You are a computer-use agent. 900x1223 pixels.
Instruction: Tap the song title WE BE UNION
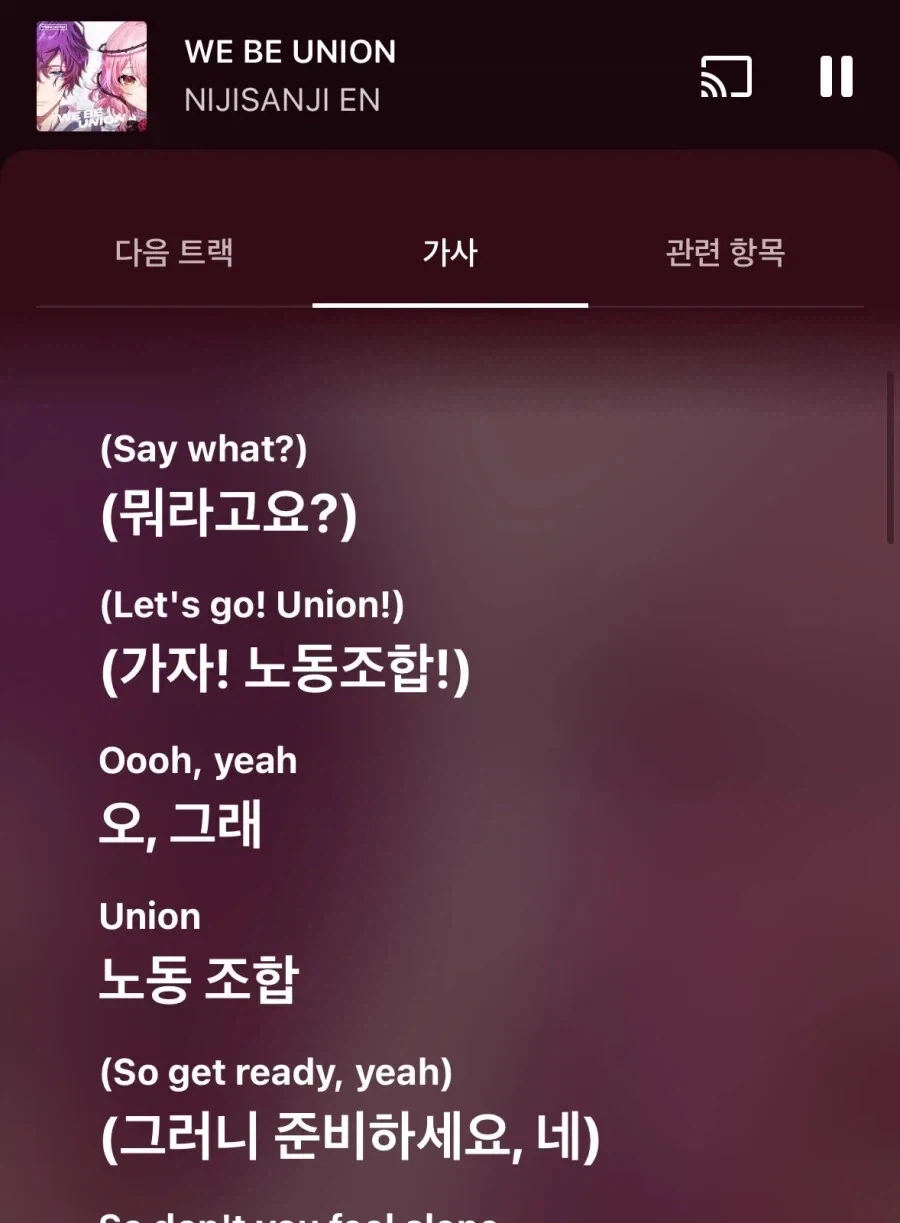(289, 51)
